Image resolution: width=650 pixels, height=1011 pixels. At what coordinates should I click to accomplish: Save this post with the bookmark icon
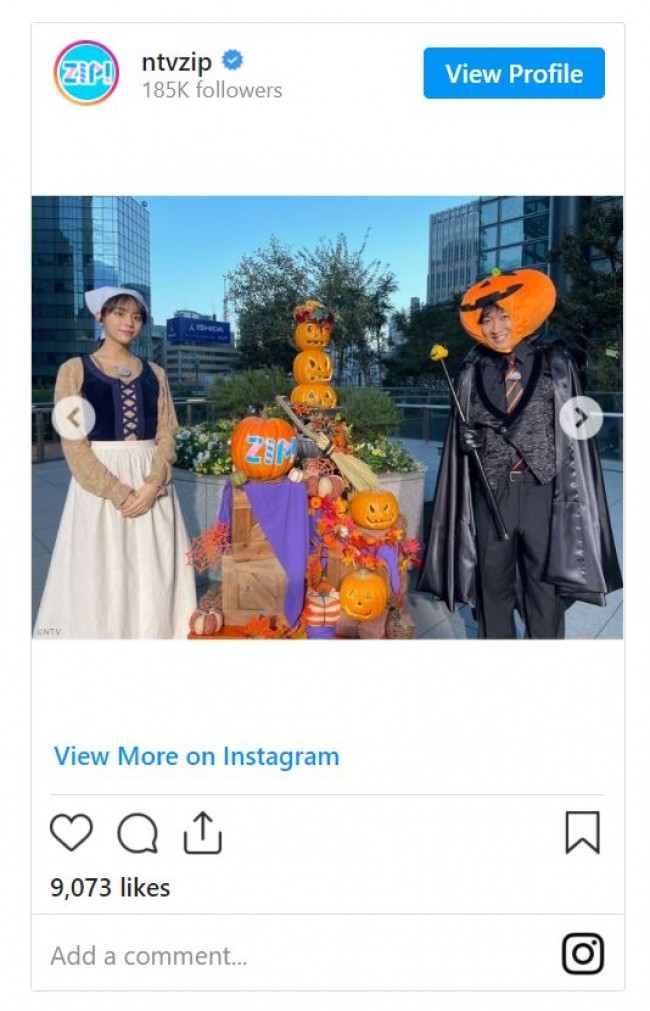click(582, 833)
